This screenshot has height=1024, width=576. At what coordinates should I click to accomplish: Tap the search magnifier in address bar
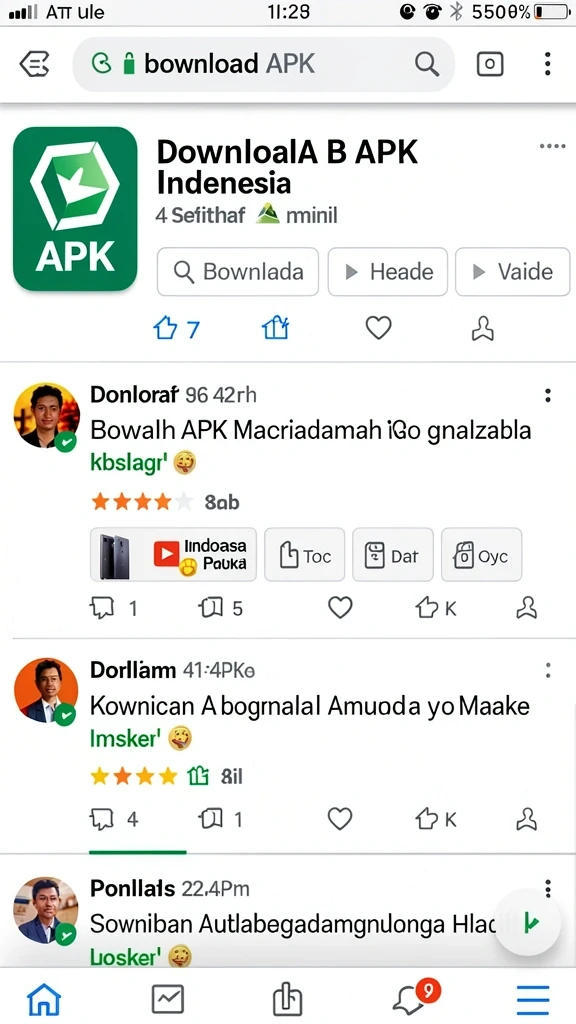[426, 64]
